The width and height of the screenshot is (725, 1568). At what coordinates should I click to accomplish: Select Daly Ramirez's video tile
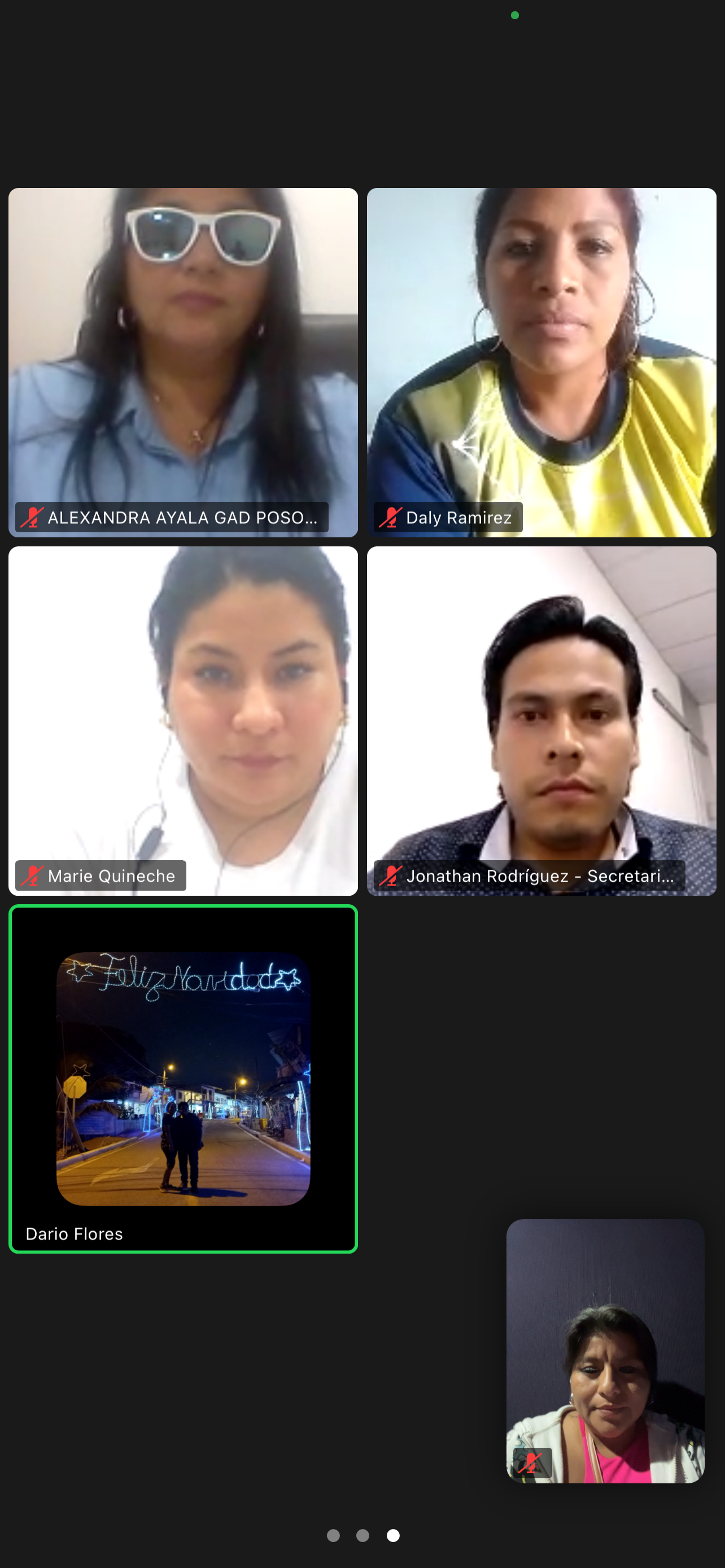click(541, 362)
